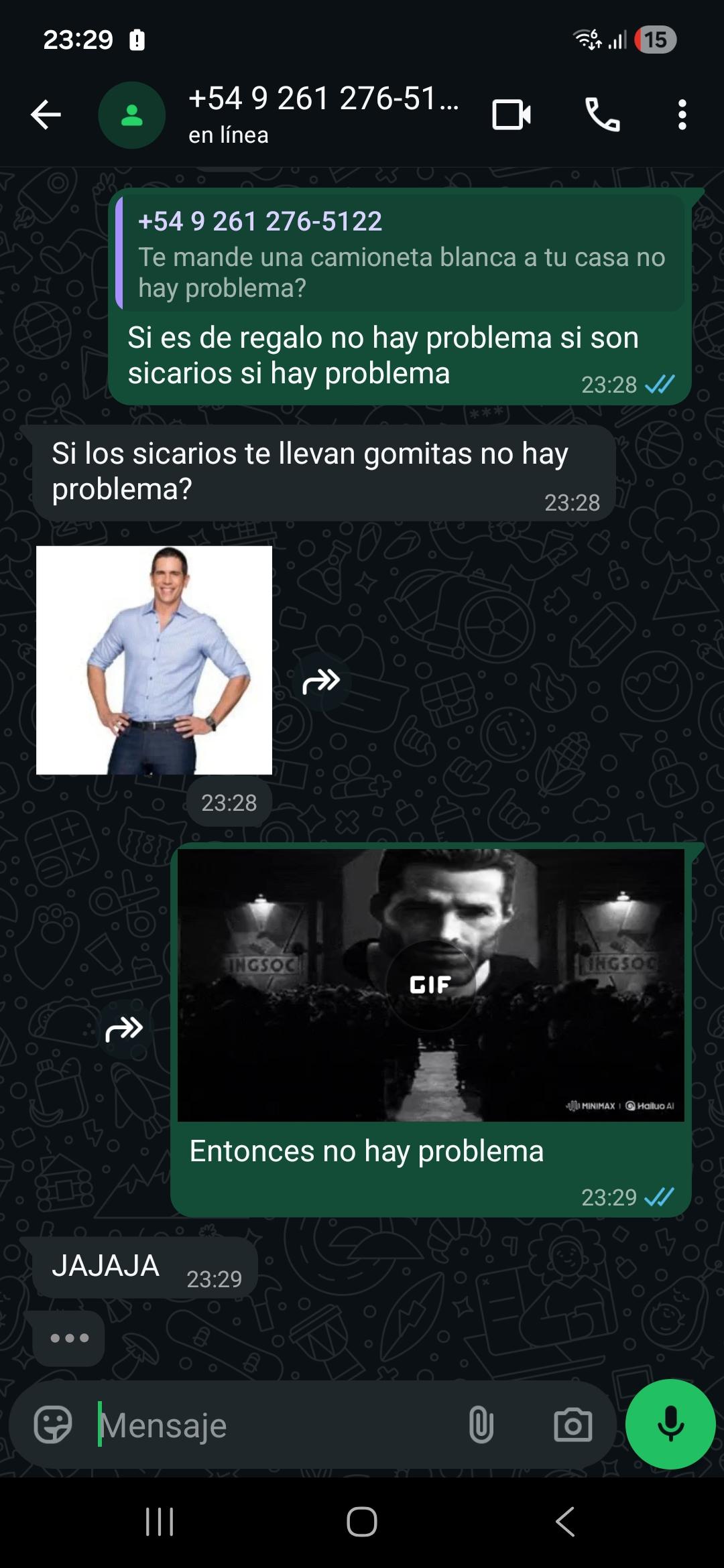Image resolution: width=724 pixels, height=1568 pixels.
Task: Open the attachment paperclip menu
Action: 481,1425
